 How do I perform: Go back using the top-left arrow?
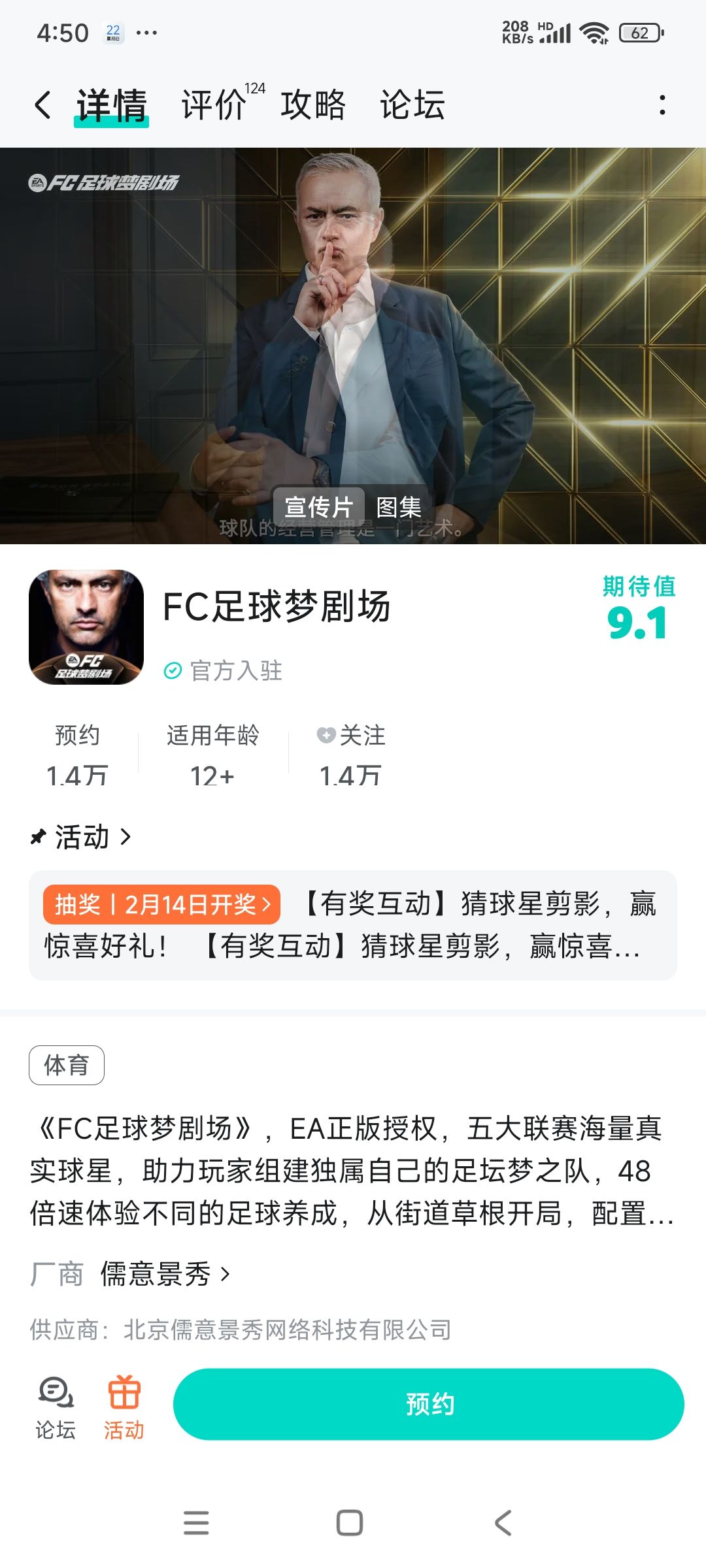(42, 105)
